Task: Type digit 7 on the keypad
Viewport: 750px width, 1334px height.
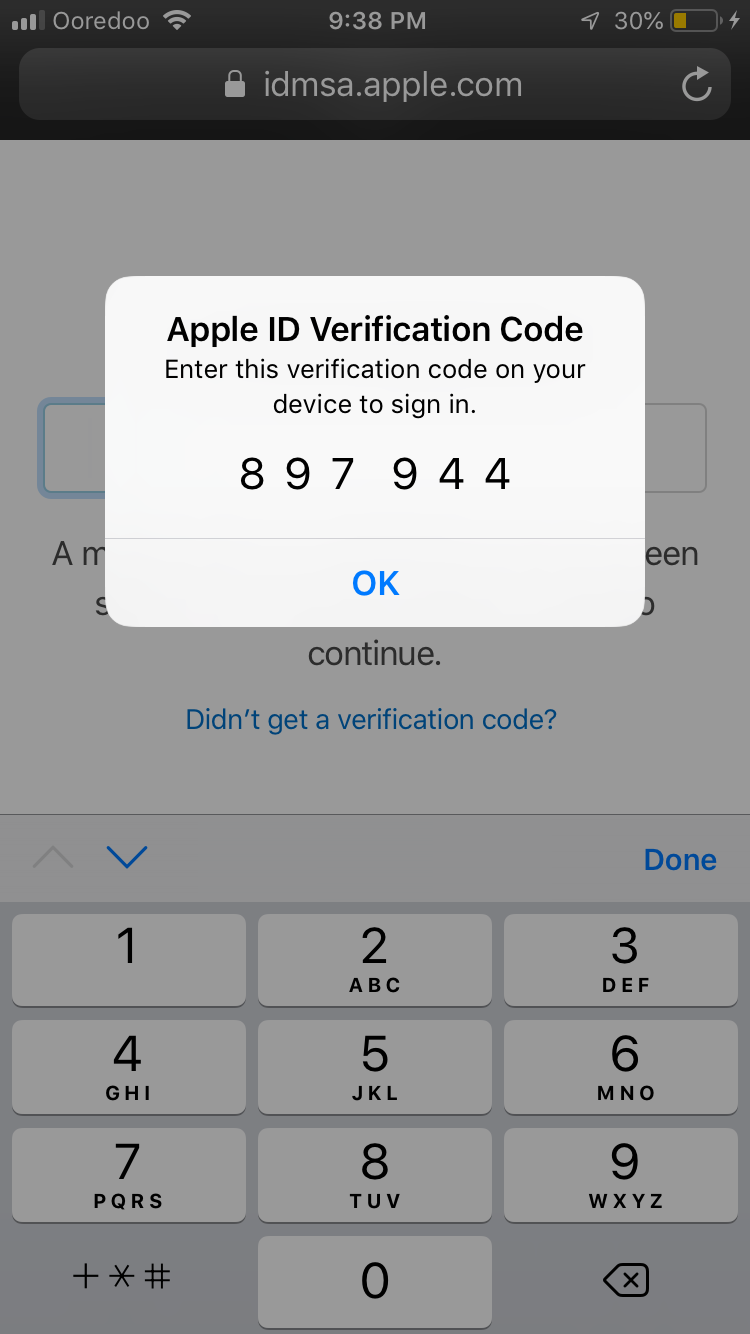Action: [x=128, y=1174]
